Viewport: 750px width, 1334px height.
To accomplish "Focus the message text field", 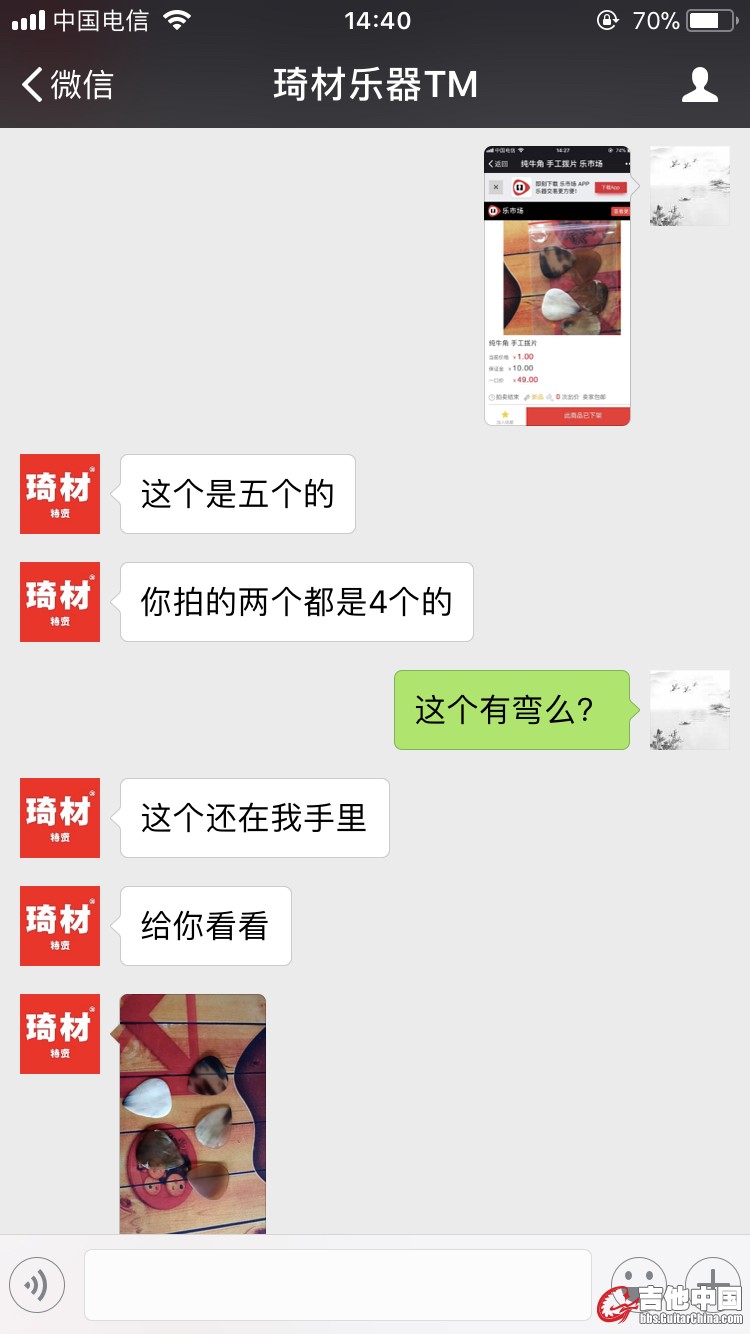I will tap(338, 1284).
